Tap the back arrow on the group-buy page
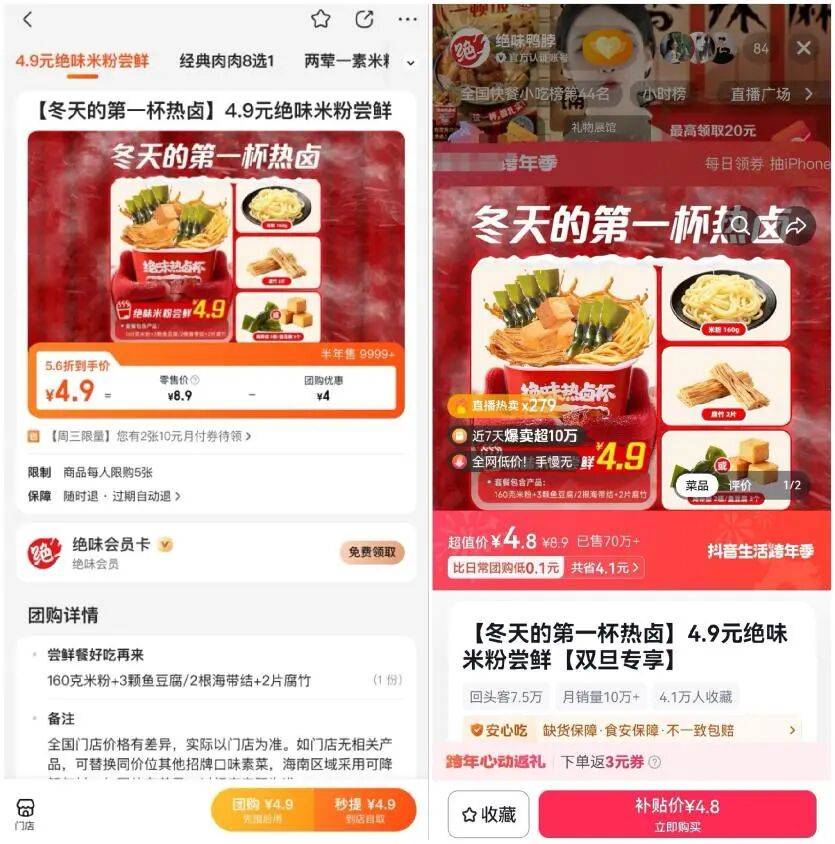The height and width of the screenshot is (844, 835). point(25,17)
